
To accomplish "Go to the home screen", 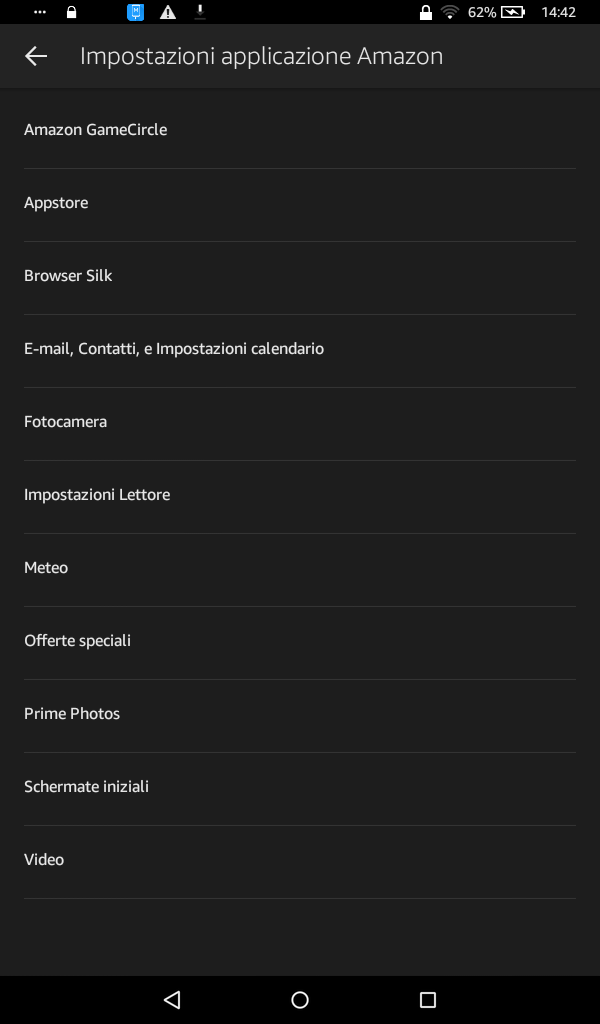I will point(300,999).
